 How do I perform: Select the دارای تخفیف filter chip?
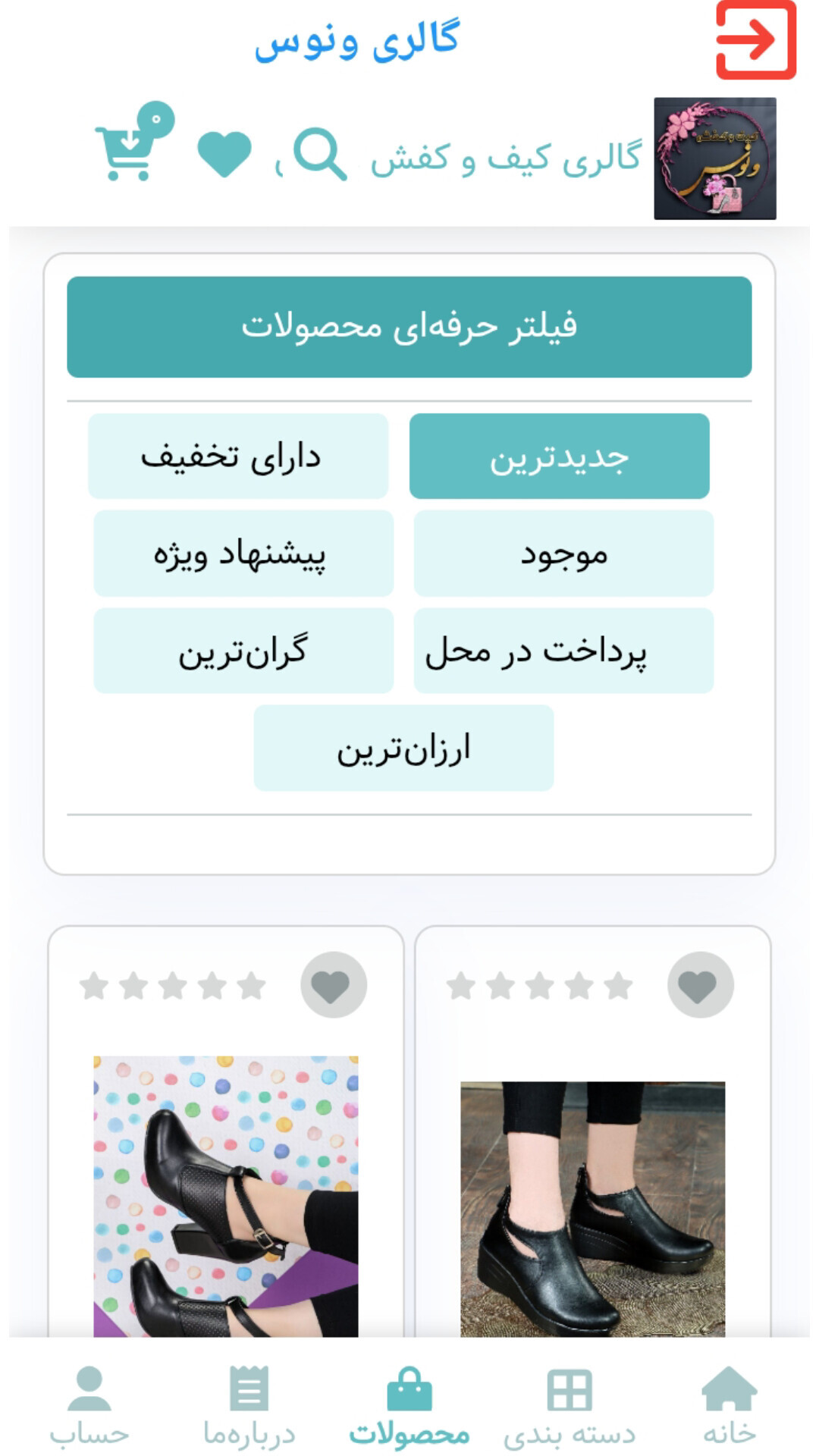coord(238,457)
